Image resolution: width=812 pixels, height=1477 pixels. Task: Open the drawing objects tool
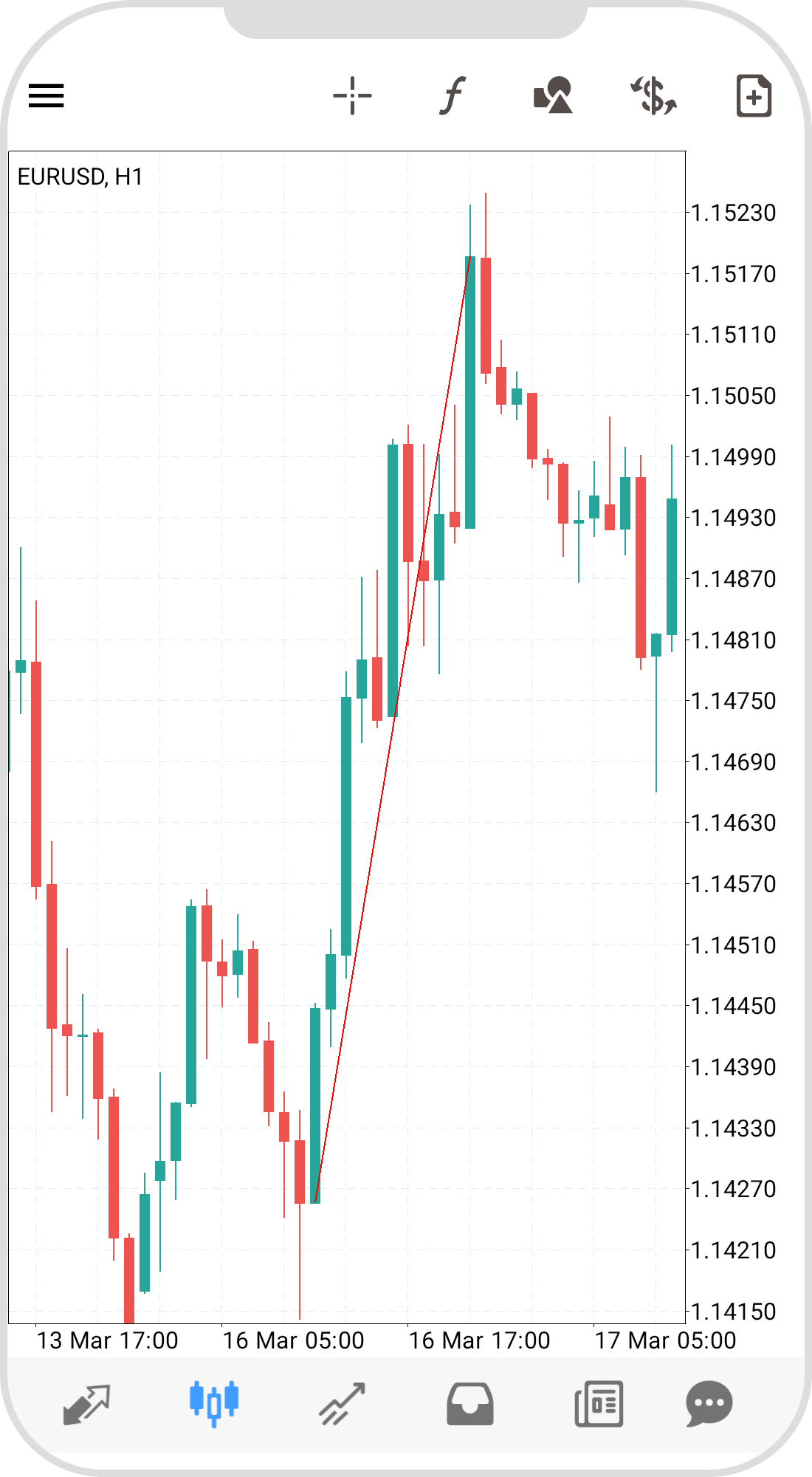[x=553, y=96]
